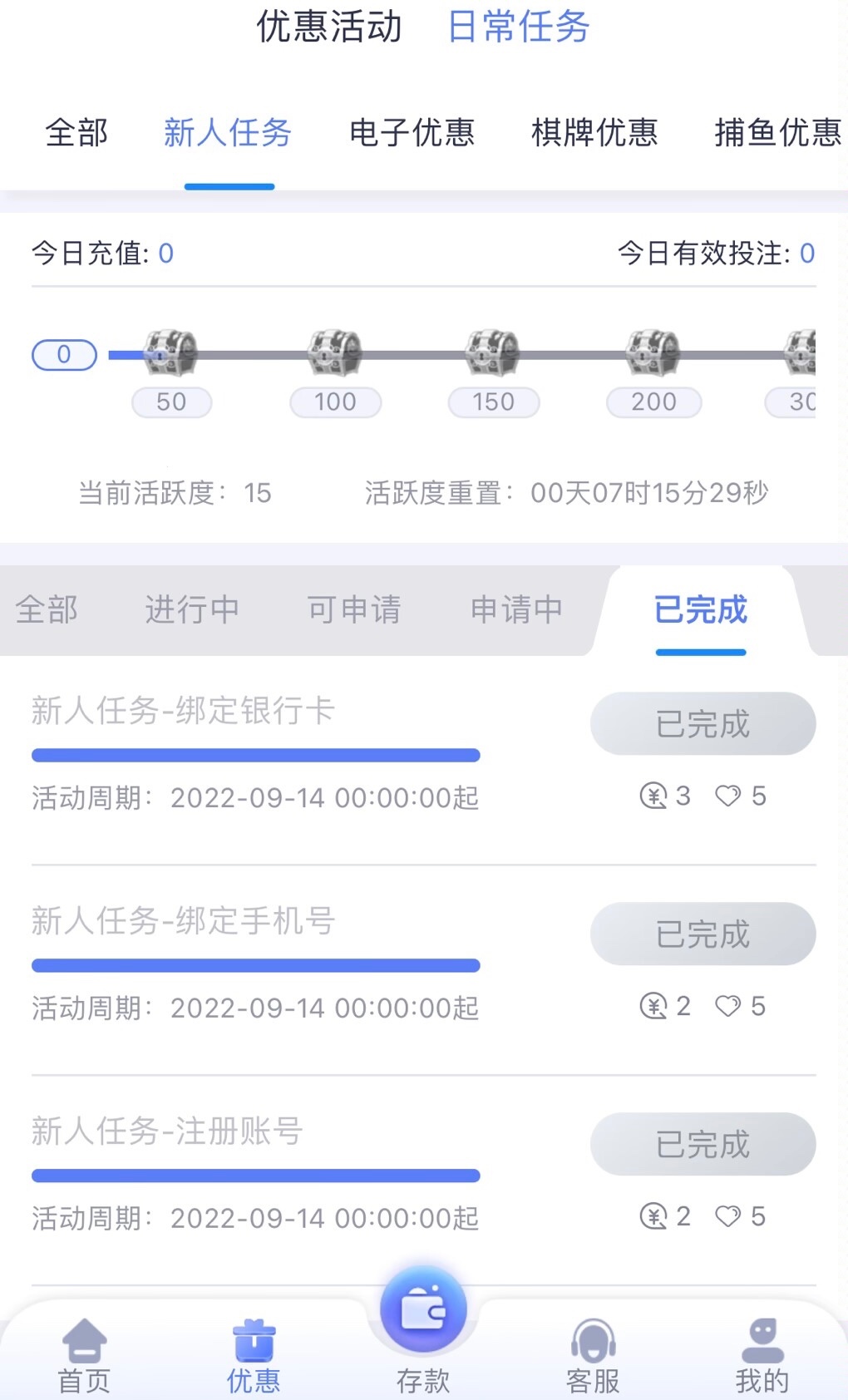Open the 200 activity treasure chest
The image size is (848, 1400).
click(x=653, y=352)
